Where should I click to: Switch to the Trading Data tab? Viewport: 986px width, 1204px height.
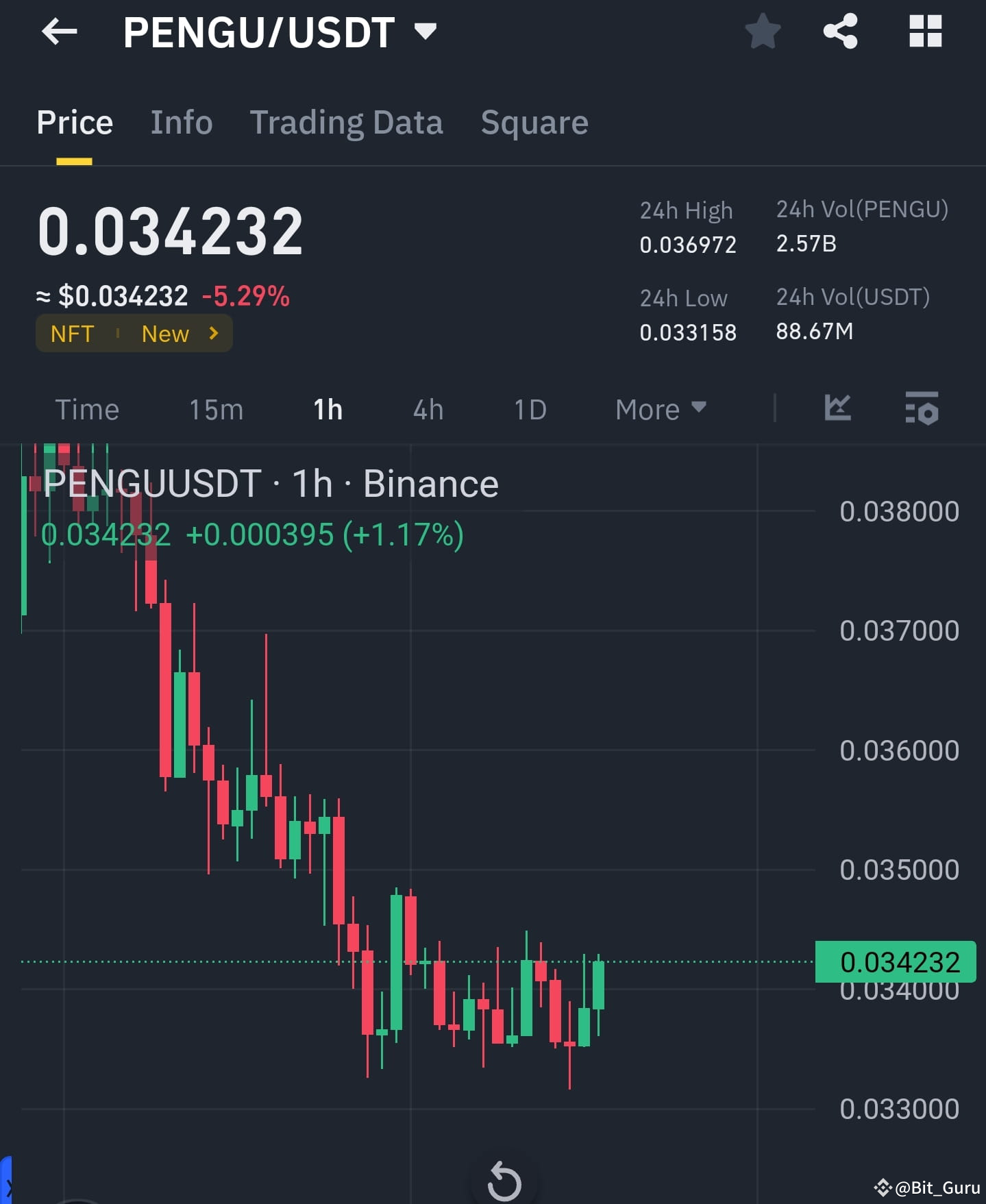347,122
